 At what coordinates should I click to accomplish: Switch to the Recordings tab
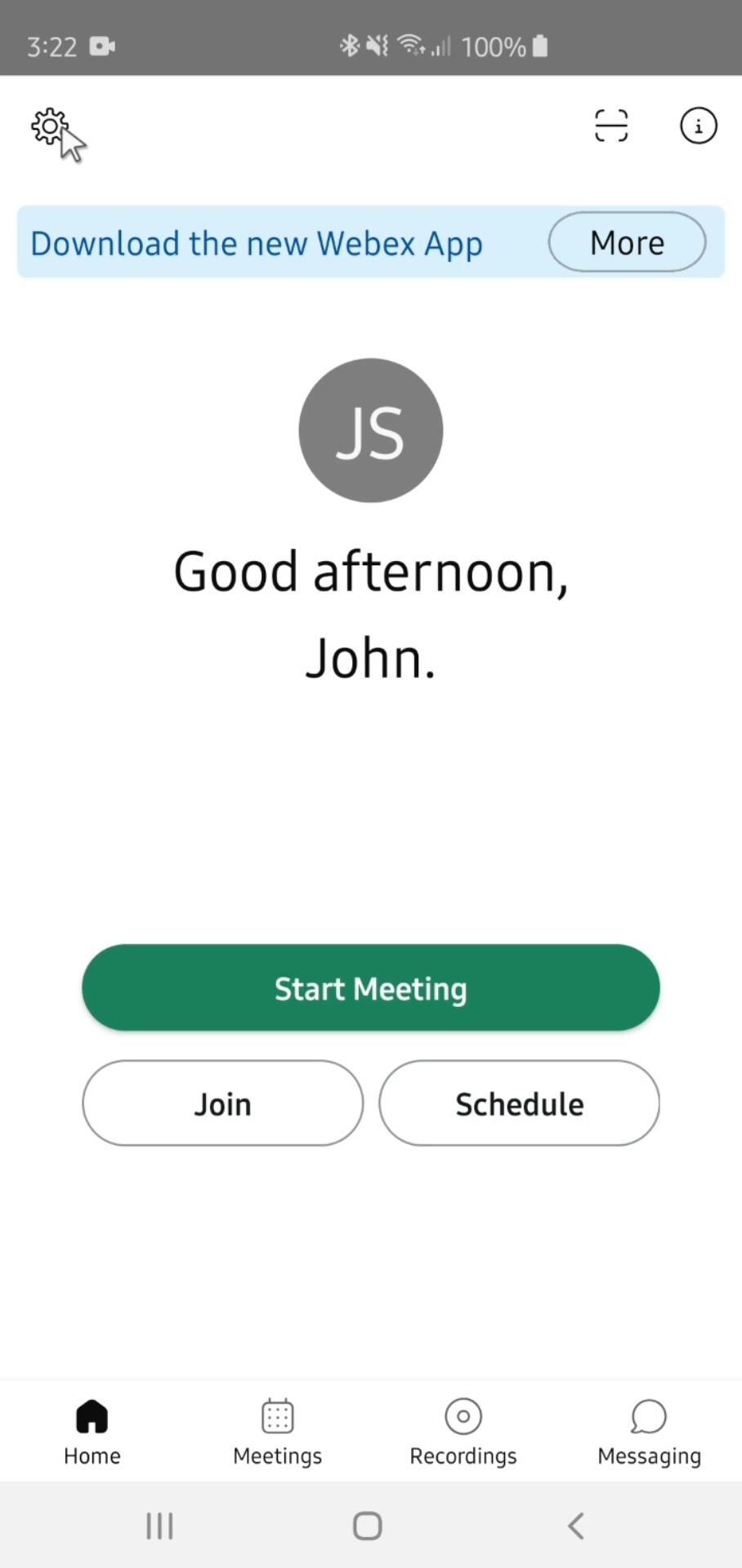coord(463,1431)
